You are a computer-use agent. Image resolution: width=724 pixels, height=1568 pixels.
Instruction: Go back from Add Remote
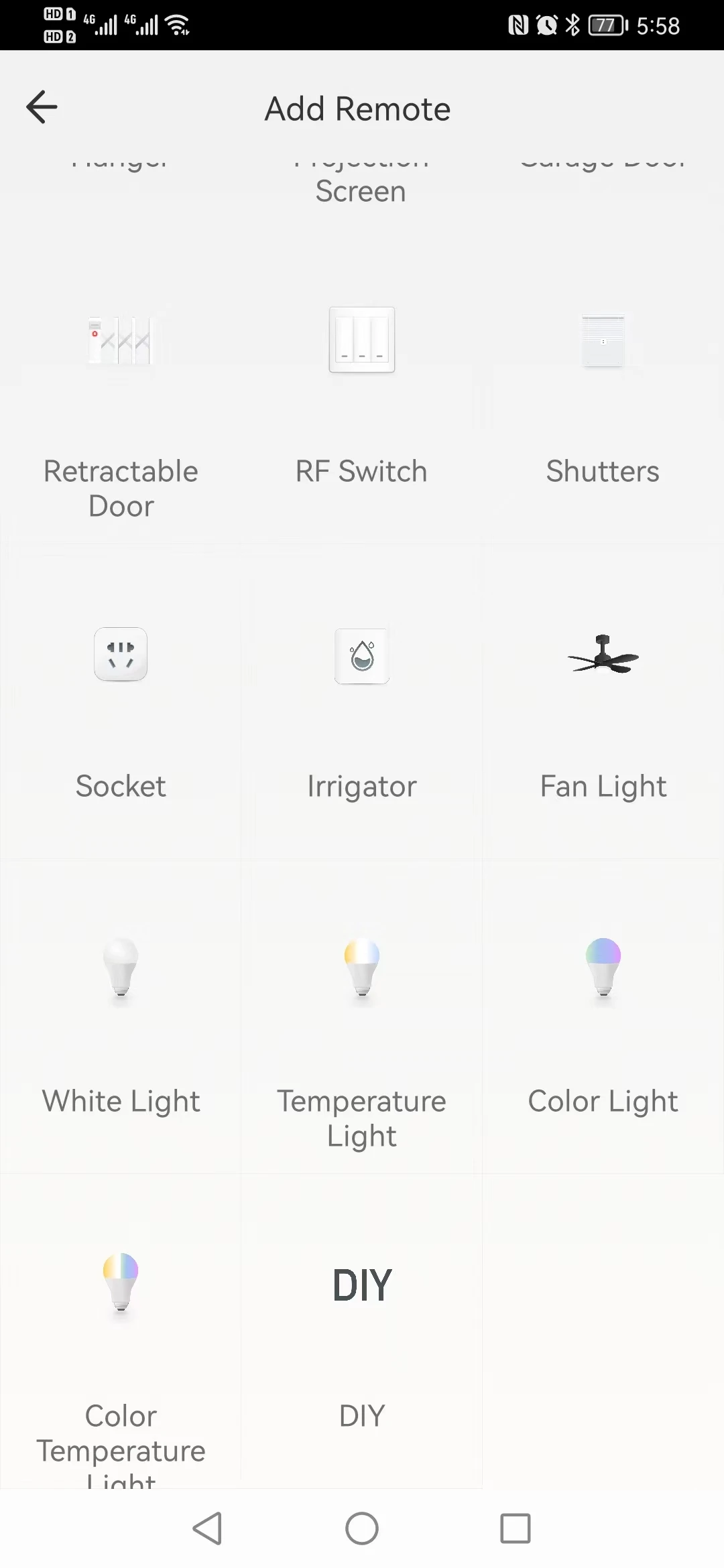[42, 107]
